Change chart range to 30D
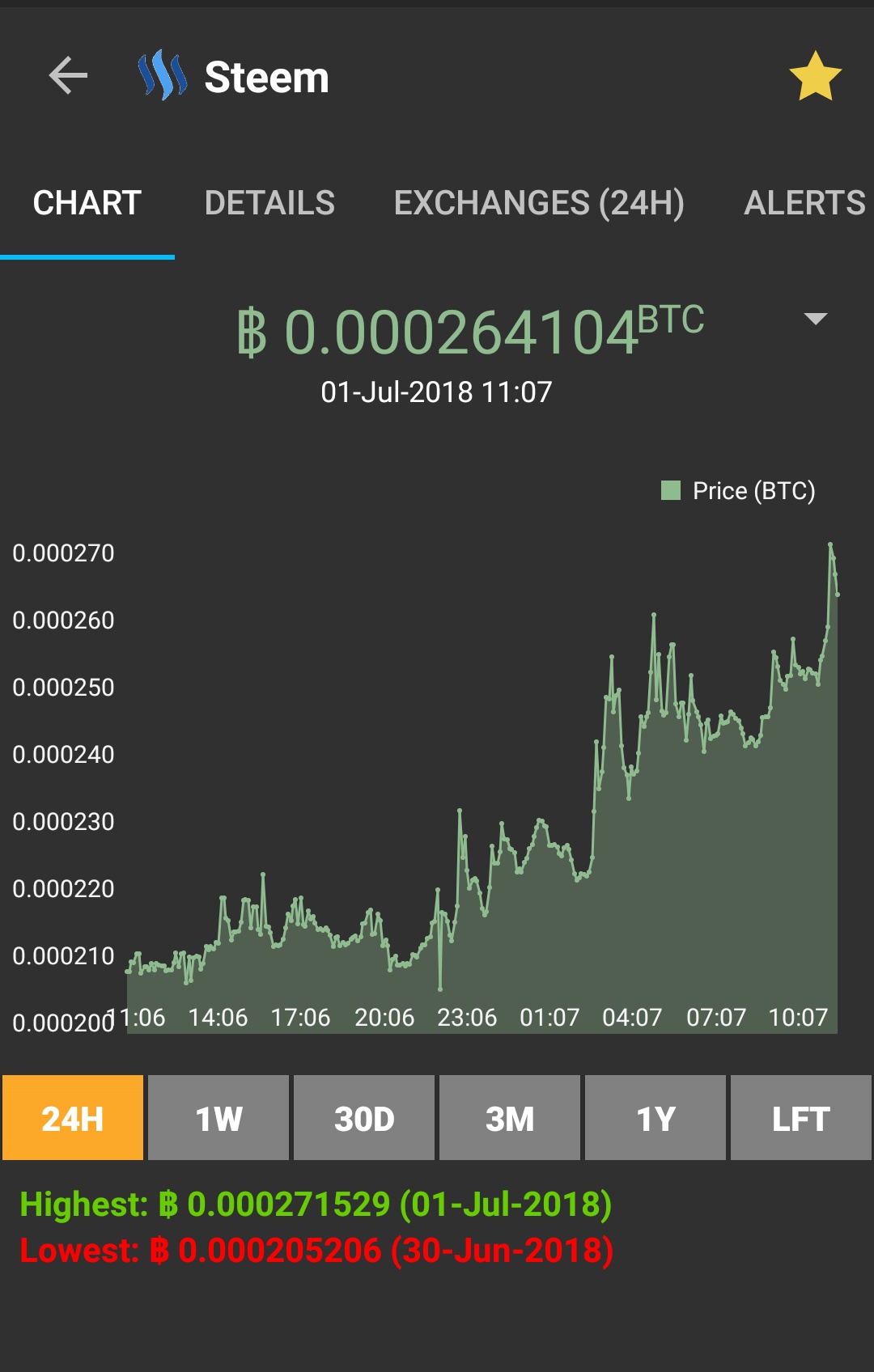The height and width of the screenshot is (1372, 874). [x=364, y=1118]
